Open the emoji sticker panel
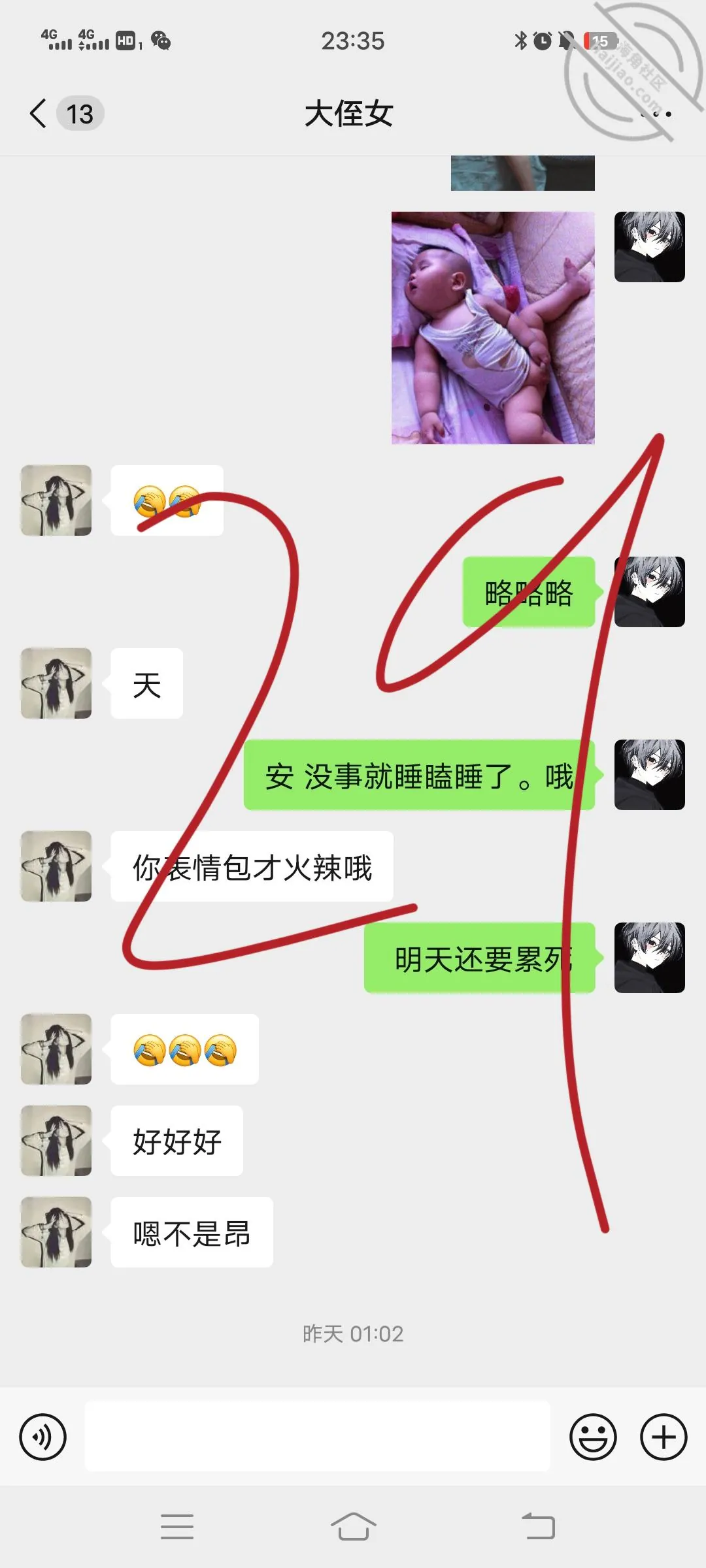The width and height of the screenshot is (706, 1568). pyautogui.click(x=593, y=1437)
